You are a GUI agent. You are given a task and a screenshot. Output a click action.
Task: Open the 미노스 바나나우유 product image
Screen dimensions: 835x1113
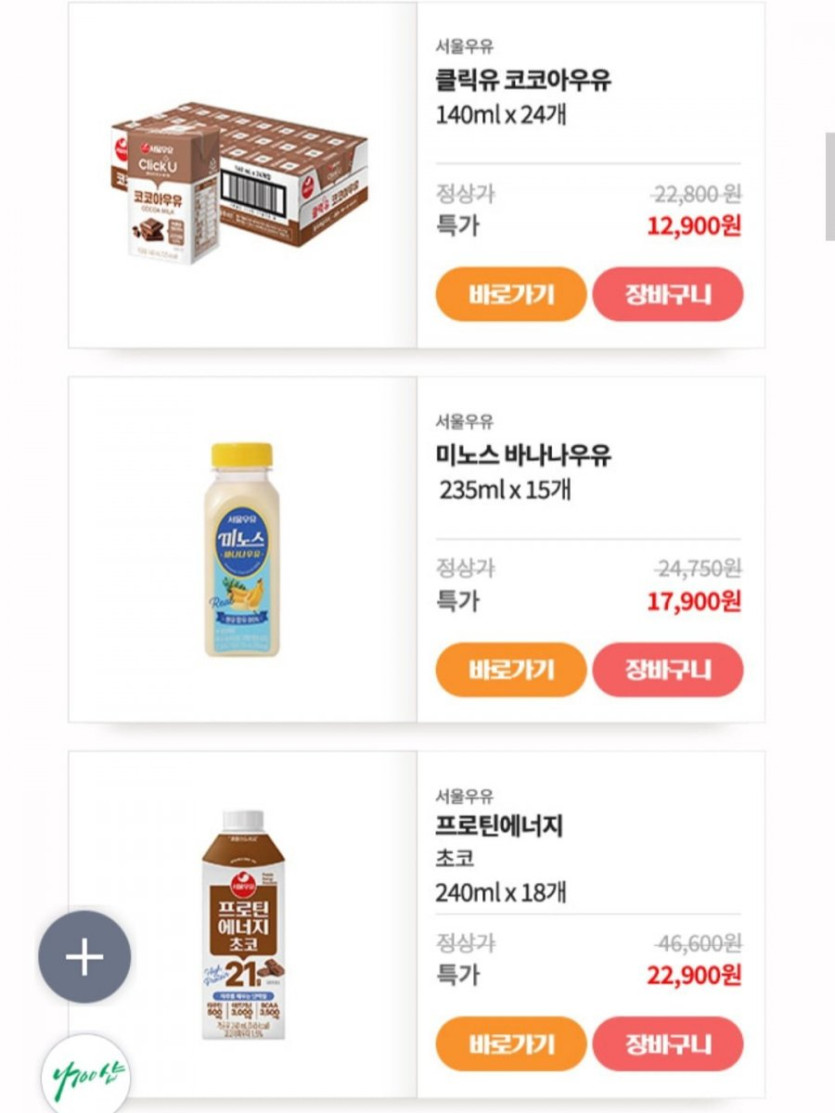point(242,550)
